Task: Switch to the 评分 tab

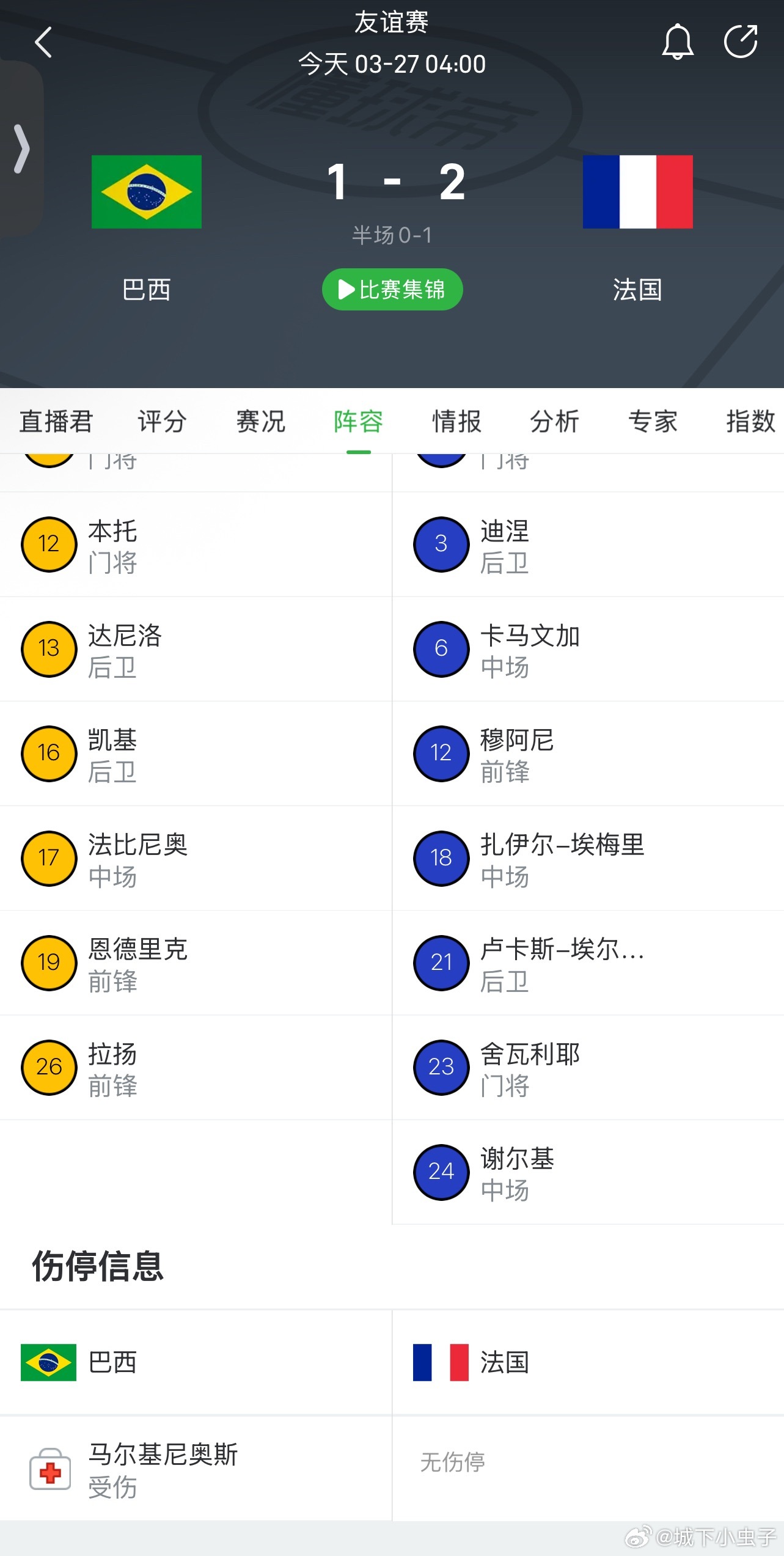Action: (x=162, y=421)
